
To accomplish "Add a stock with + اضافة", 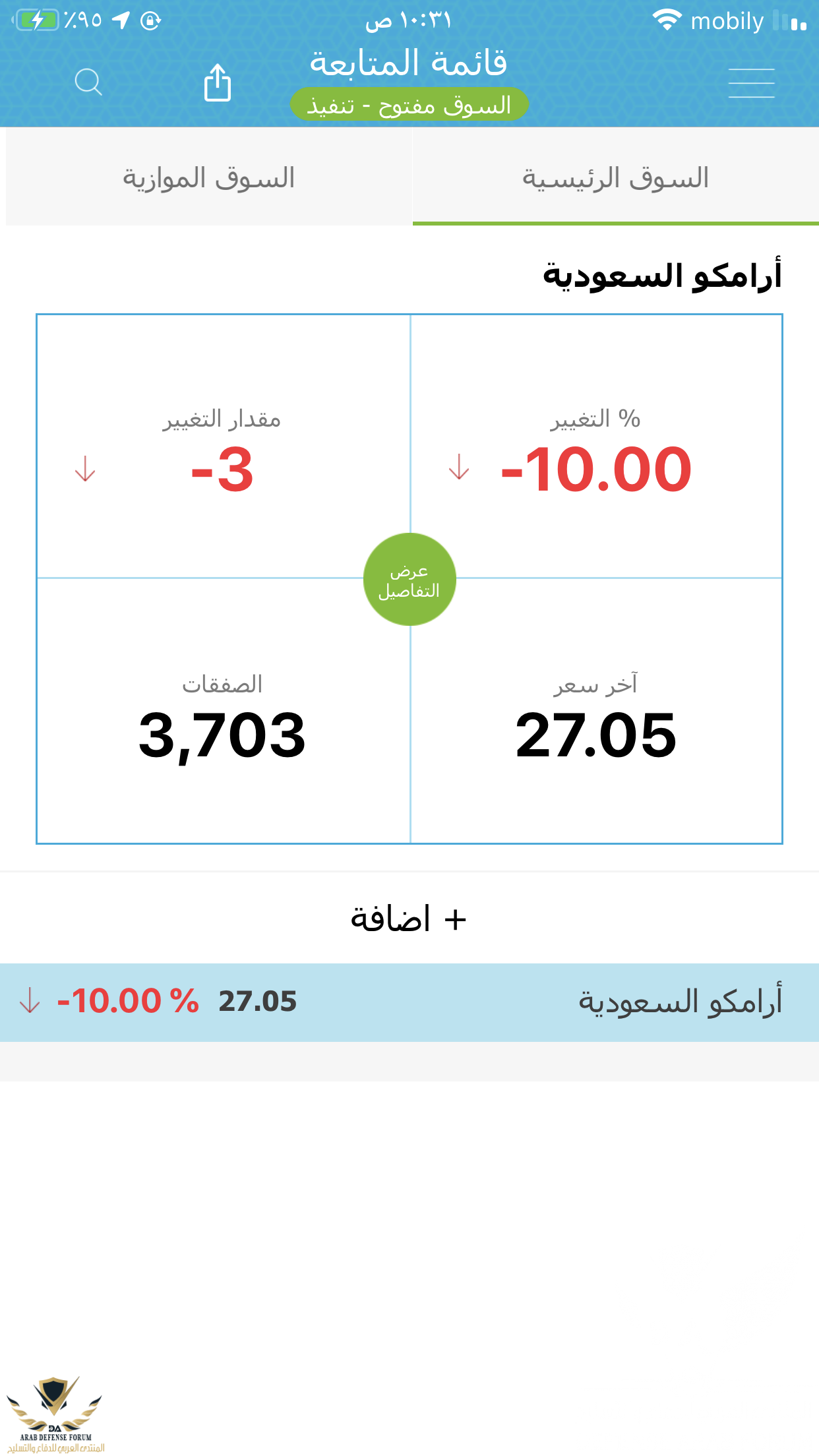I will [409, 919].
